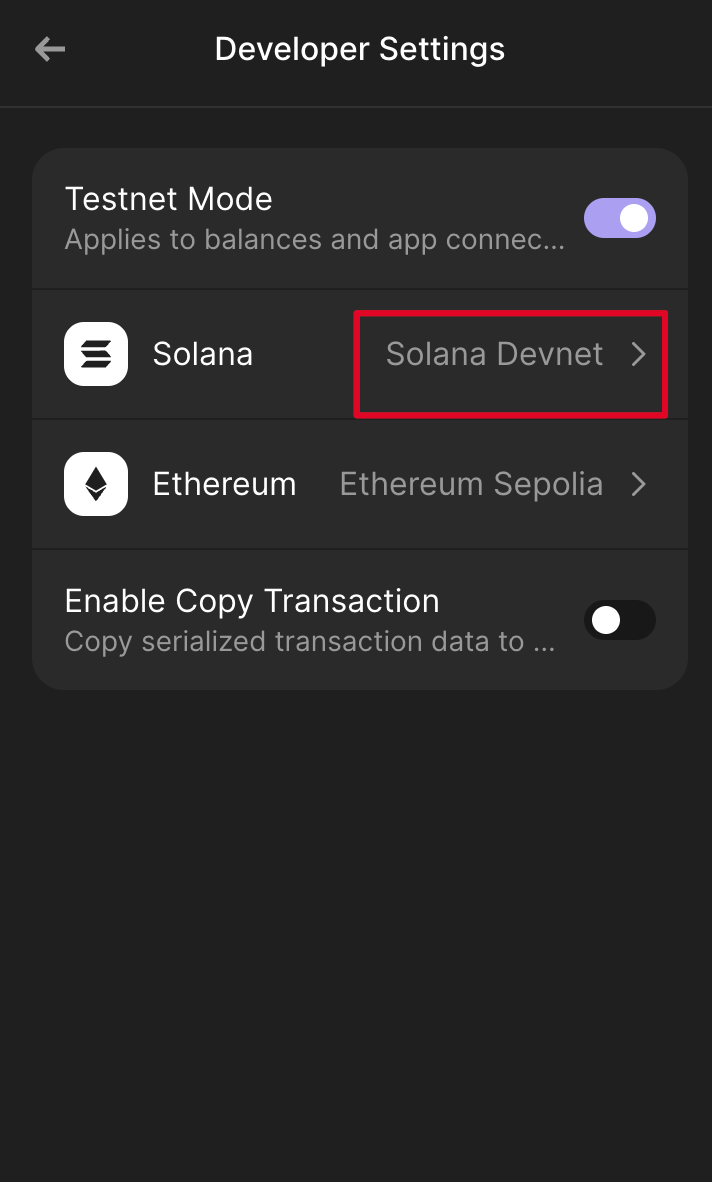Go back using the back arrow
The height and width of the screenshot is (1182, 712).
[x=49, y=49]
